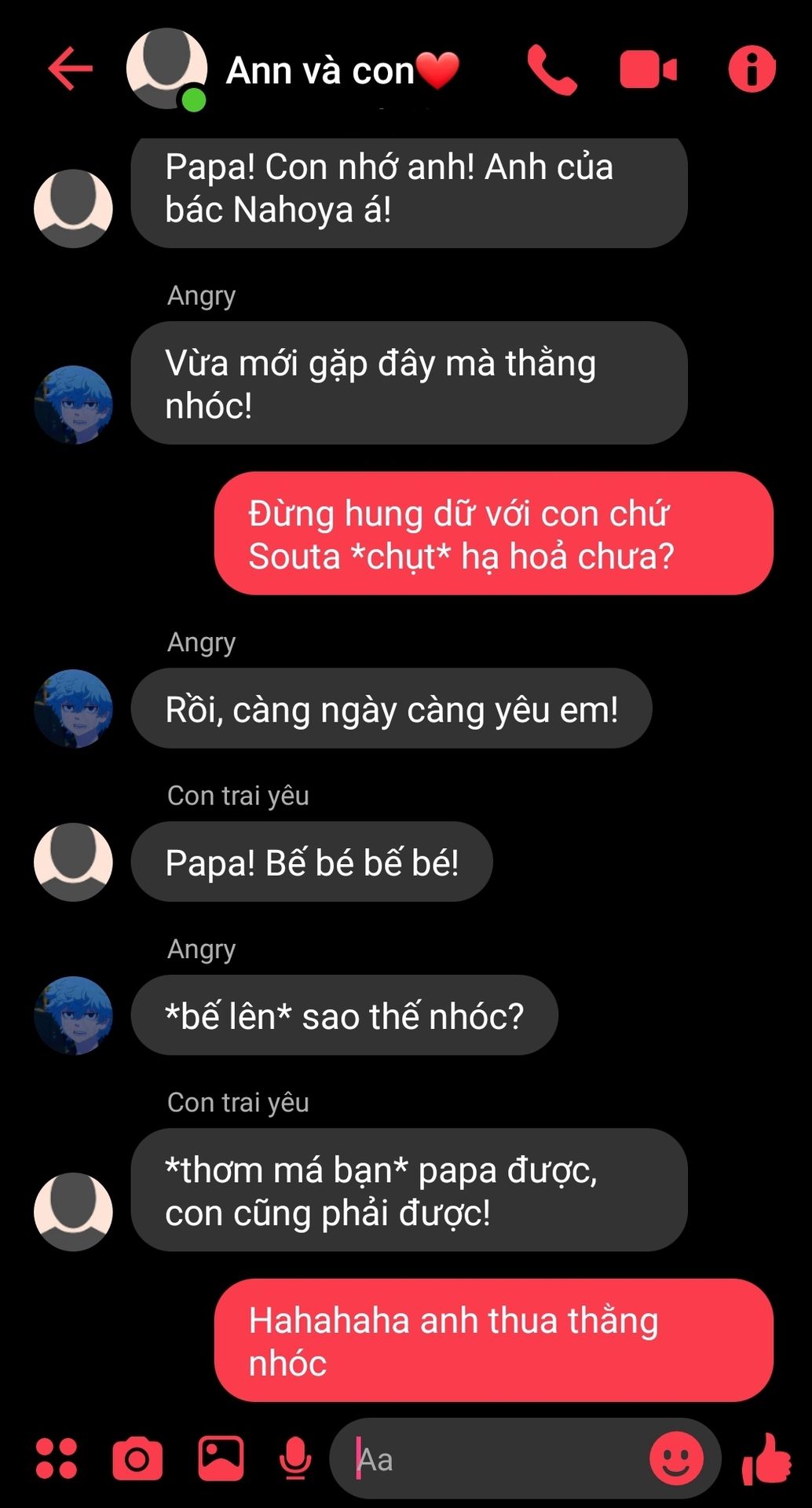Open the conversation info button
Screen dimensions: 812x1508
752,70
